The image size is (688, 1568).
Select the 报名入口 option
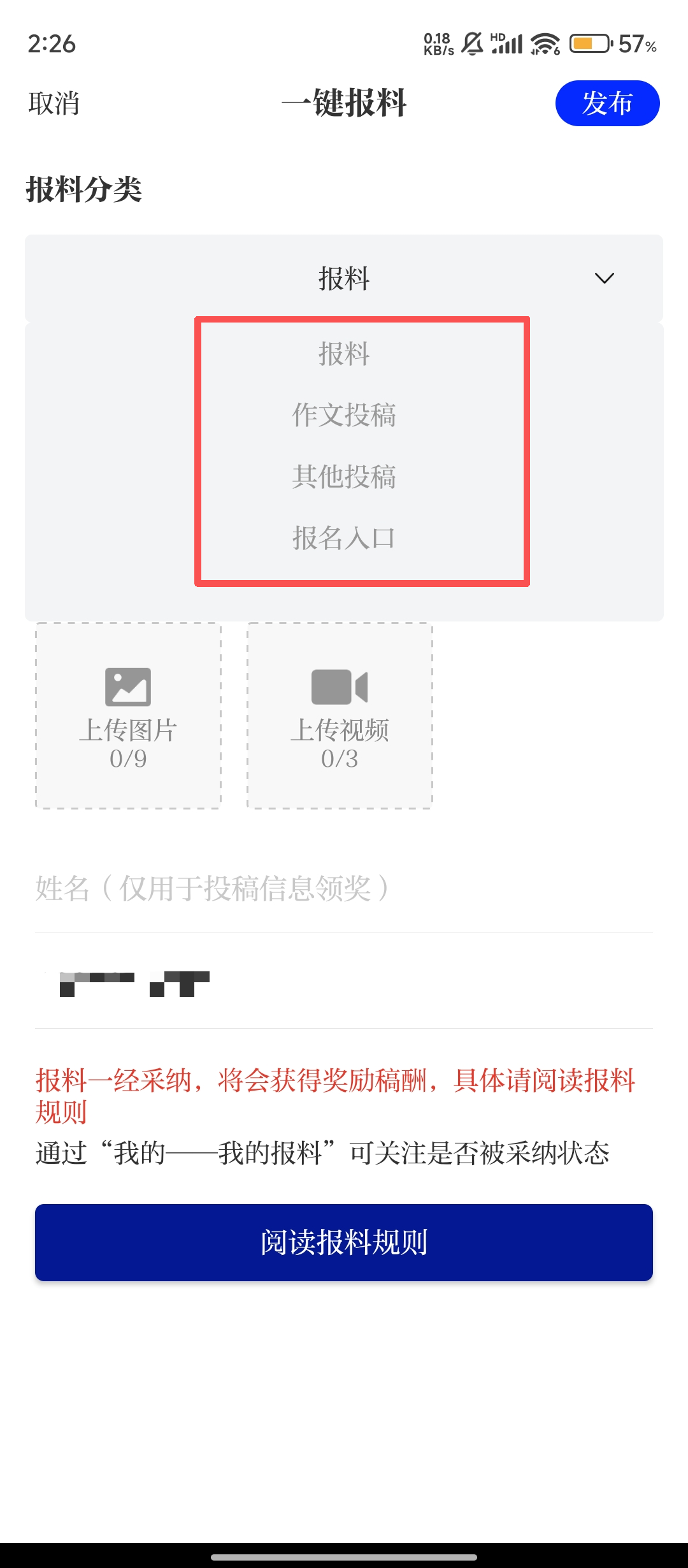(344, 538)
